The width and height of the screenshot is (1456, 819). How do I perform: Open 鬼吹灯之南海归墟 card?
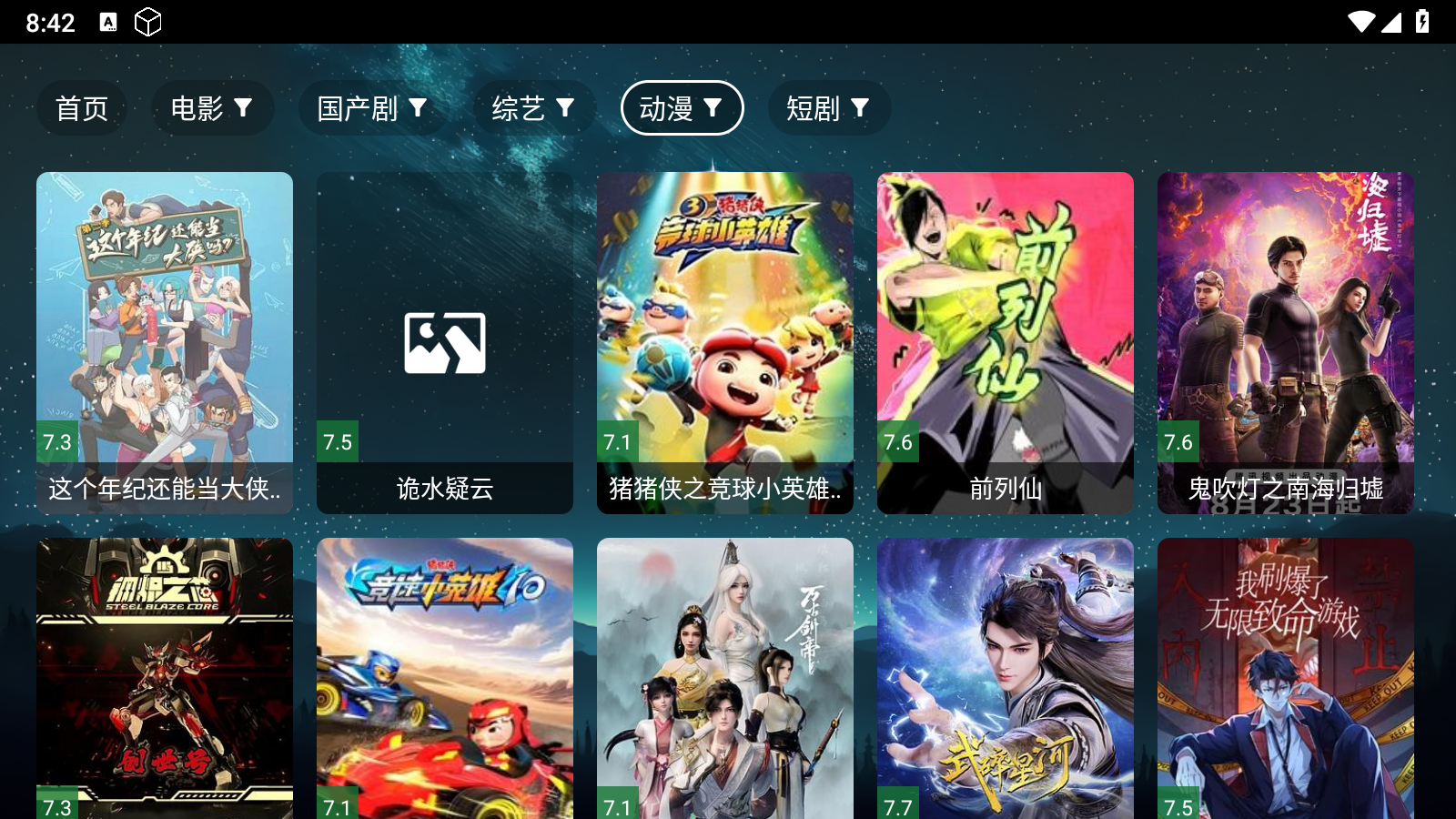click(x=1286, y=342)
